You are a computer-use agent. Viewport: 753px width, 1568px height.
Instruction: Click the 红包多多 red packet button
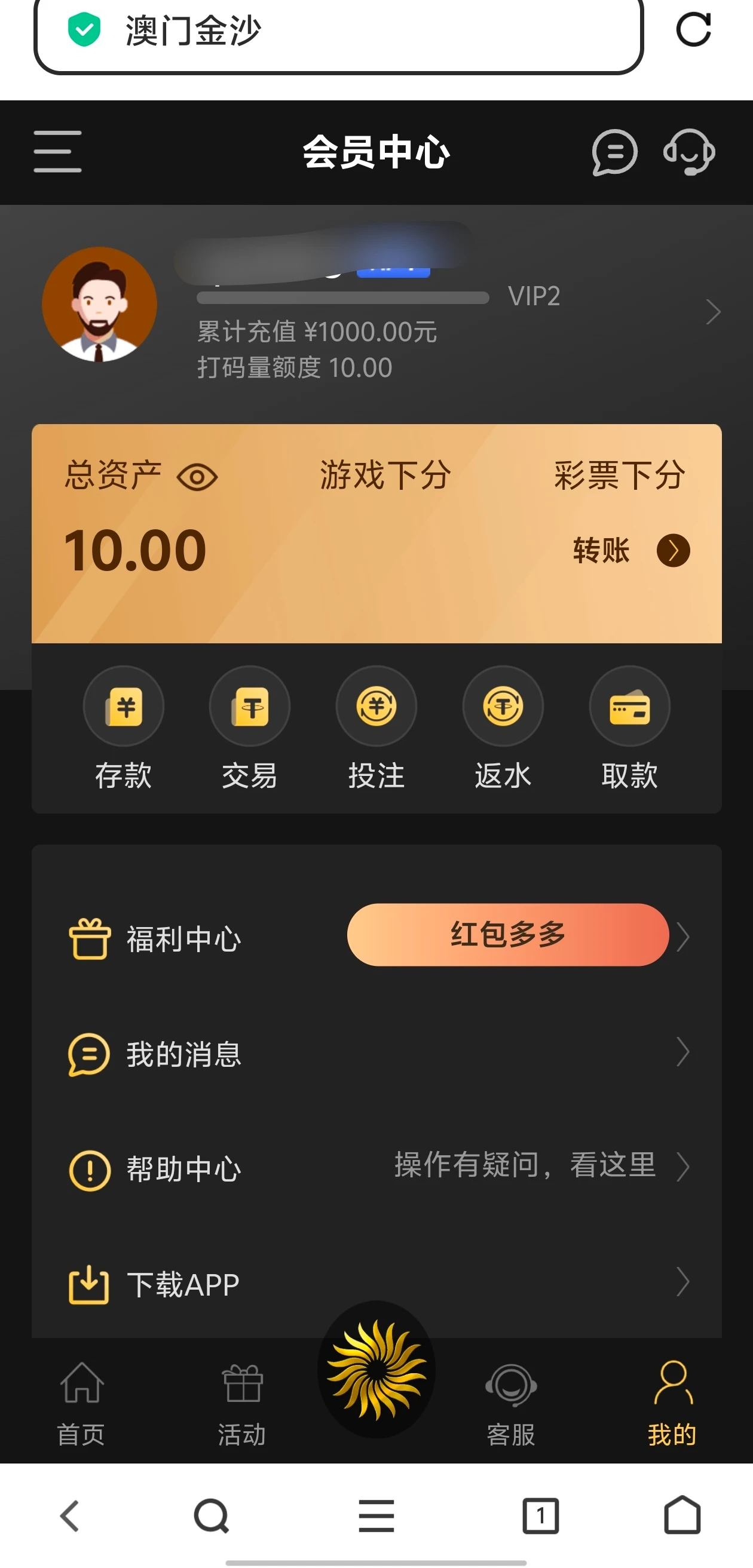507,934
